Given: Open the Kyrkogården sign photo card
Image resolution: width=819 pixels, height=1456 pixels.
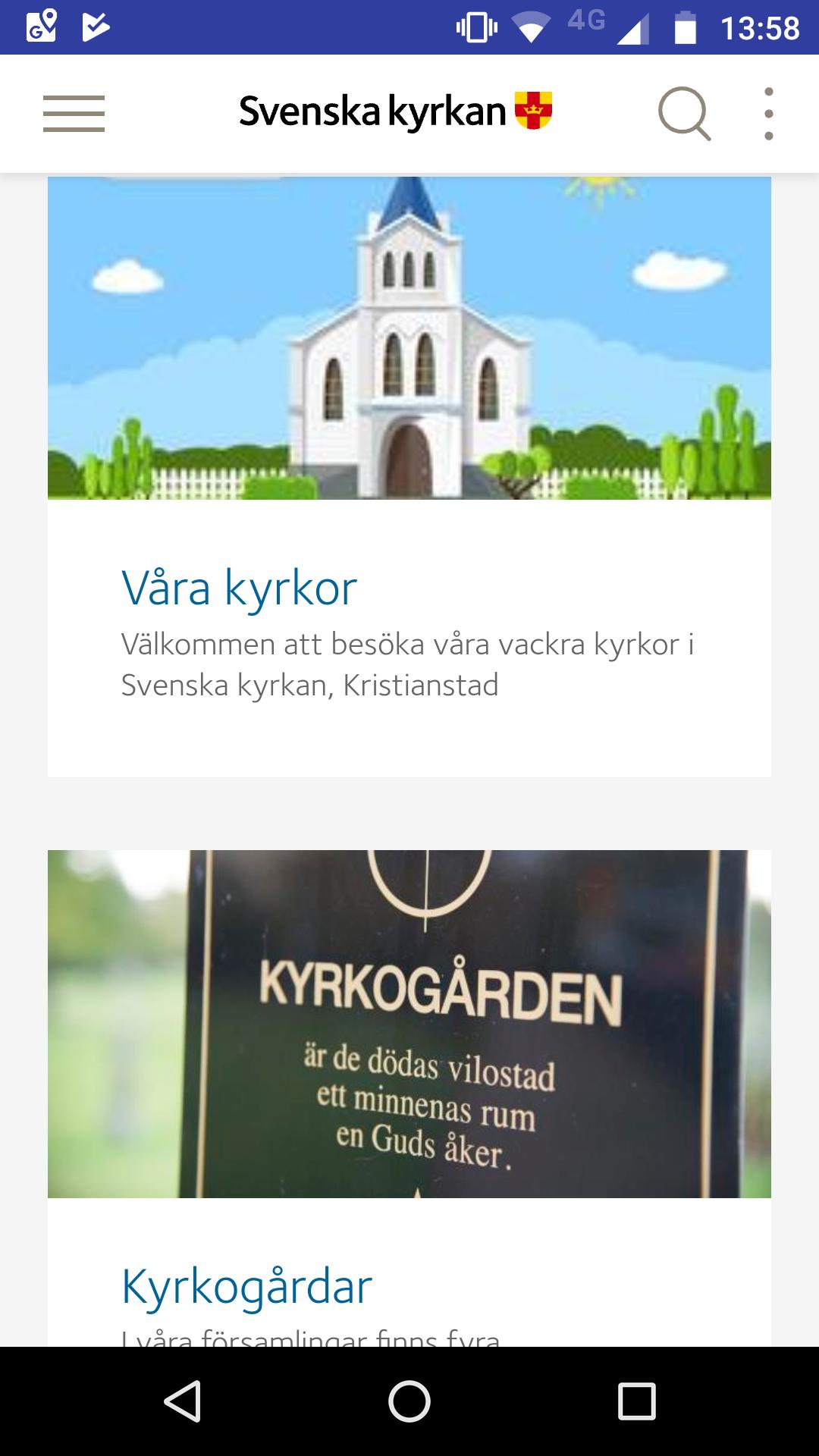Looking at the screenshot, I should click(409, 1024).
